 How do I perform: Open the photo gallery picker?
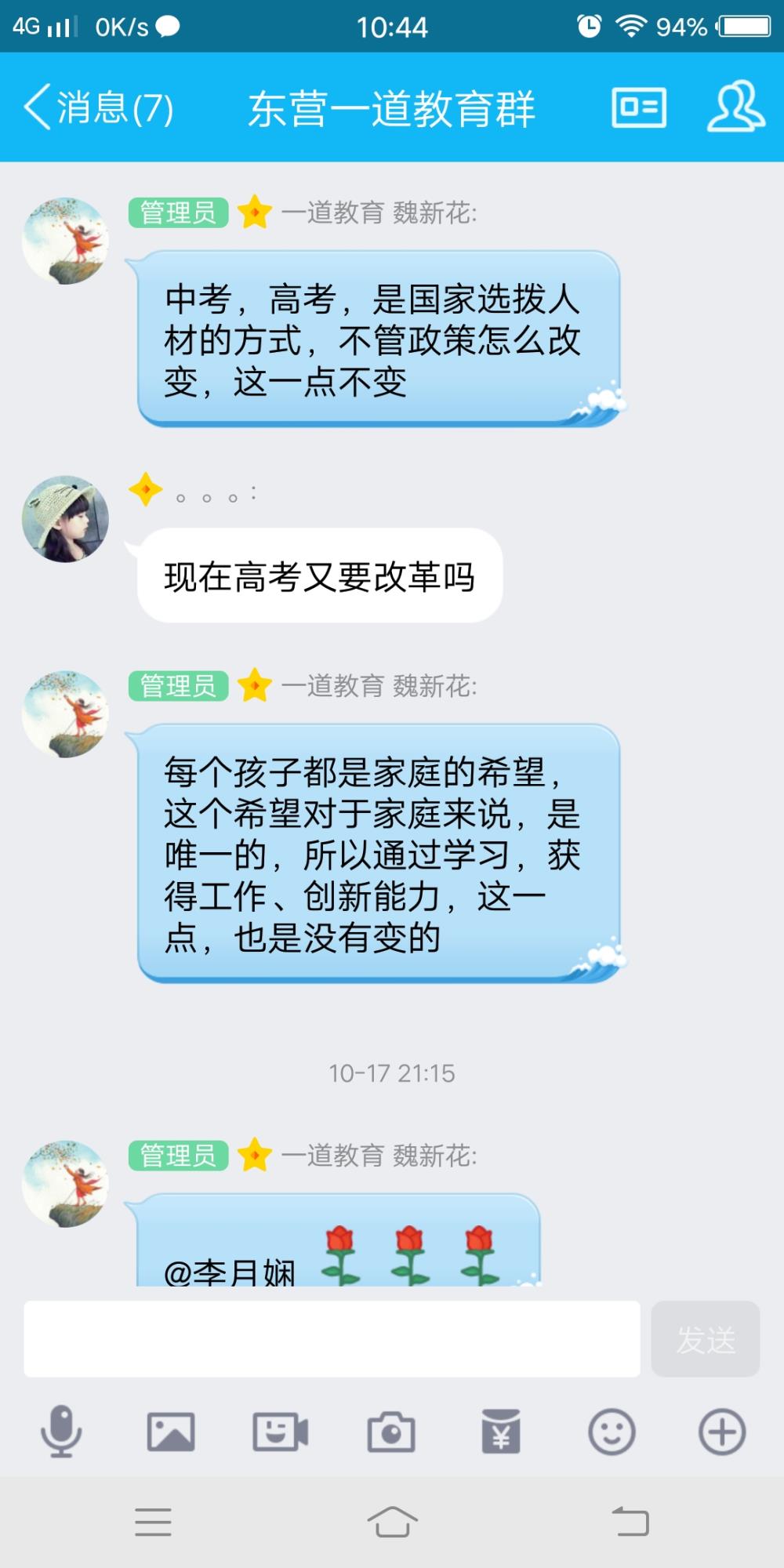[171, 1432]
